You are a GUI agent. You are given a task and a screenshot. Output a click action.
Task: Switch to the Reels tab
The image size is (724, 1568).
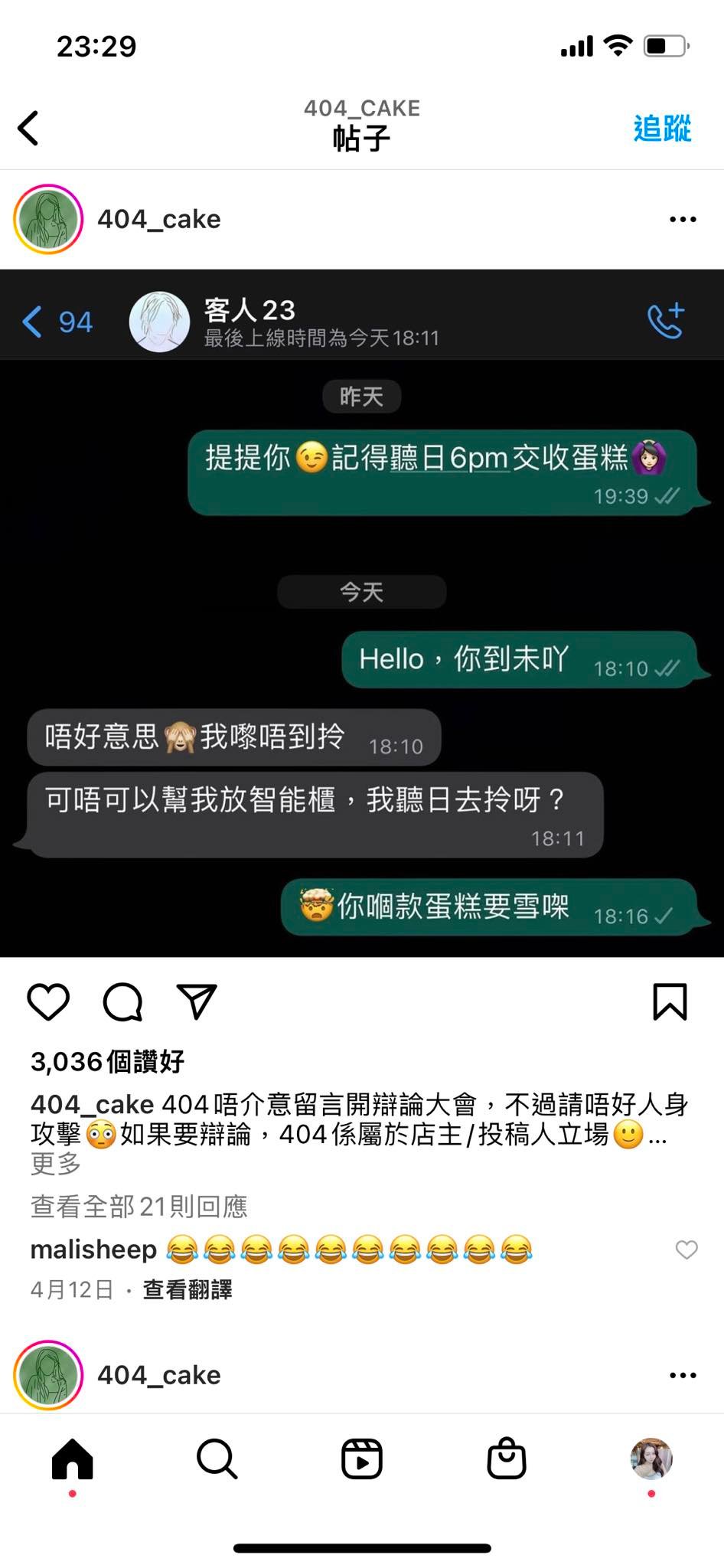[x=362, y=1459]
